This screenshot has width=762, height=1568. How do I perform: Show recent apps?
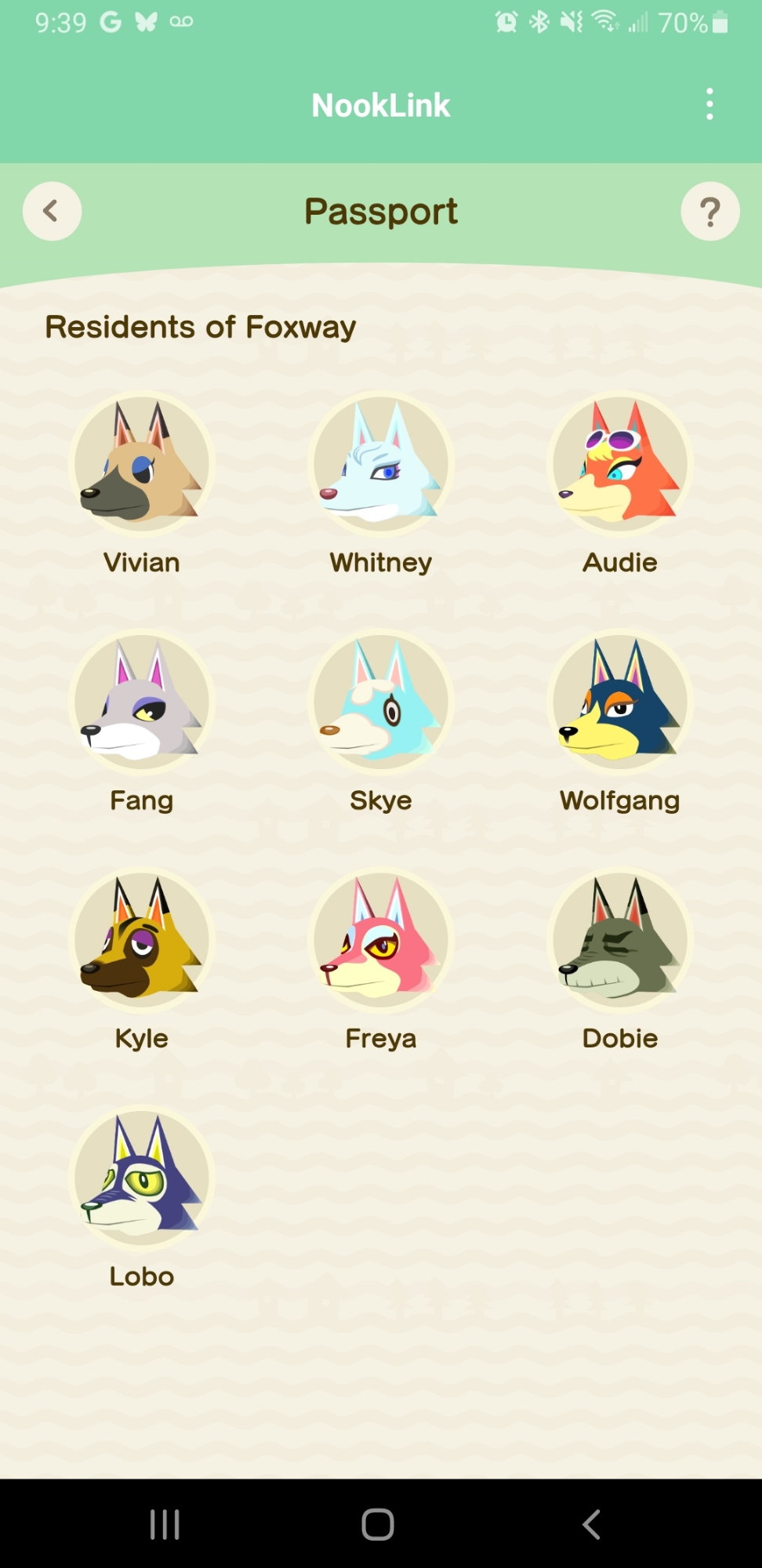point(165,1524)
